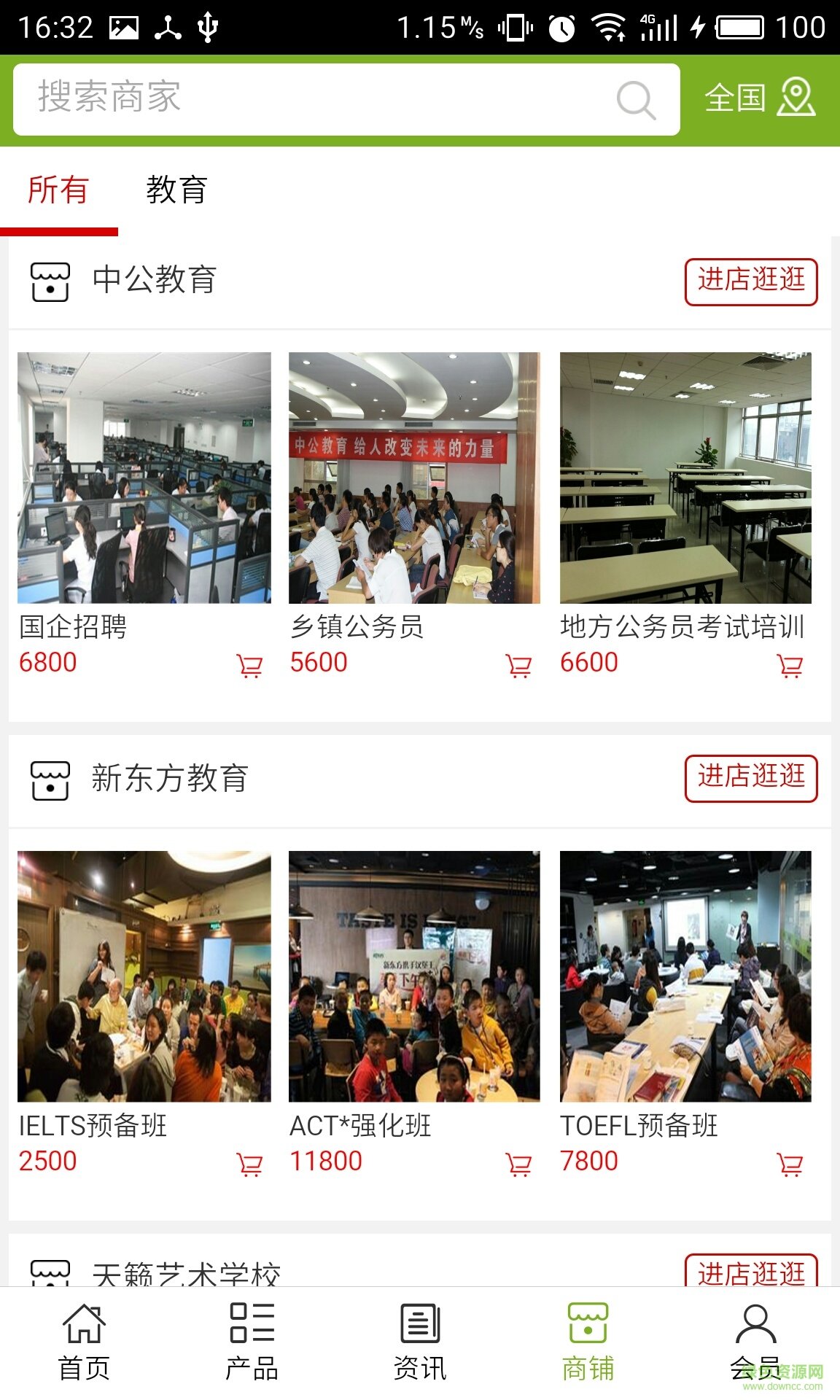View the ACT*强化班 course
Screen dimensions: 840x1400
point(414,976)
